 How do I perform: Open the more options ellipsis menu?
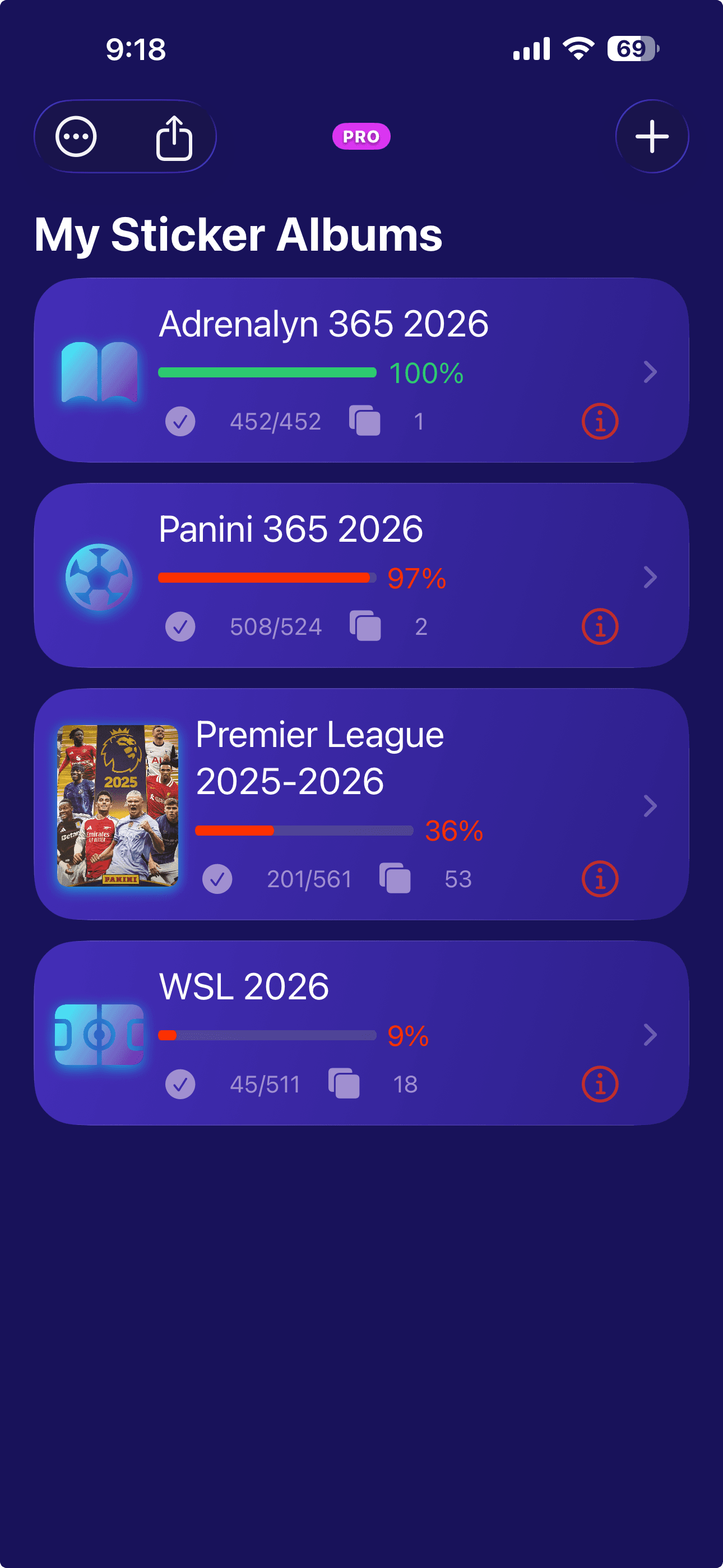tap(77, 136)
